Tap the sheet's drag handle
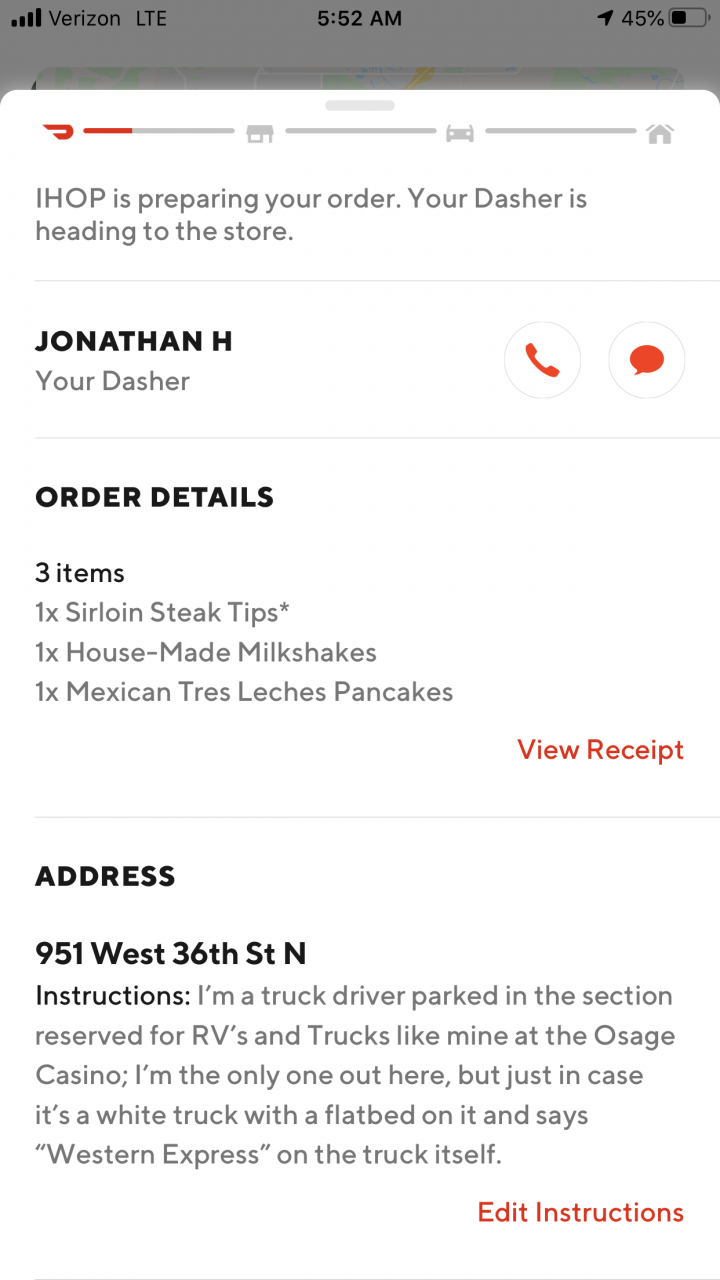720x1280 pixels. click(x=360, y=105)
